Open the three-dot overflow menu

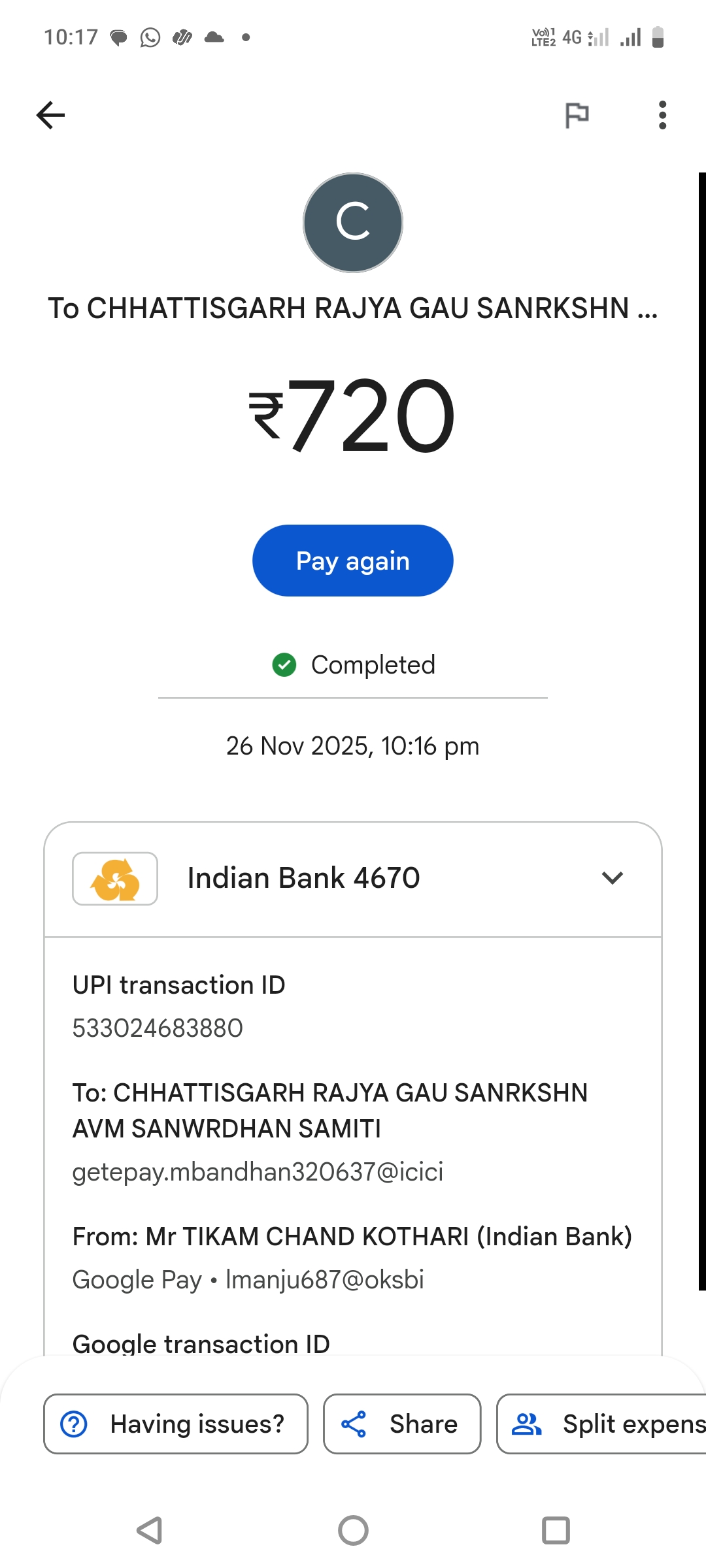(662, 116)
